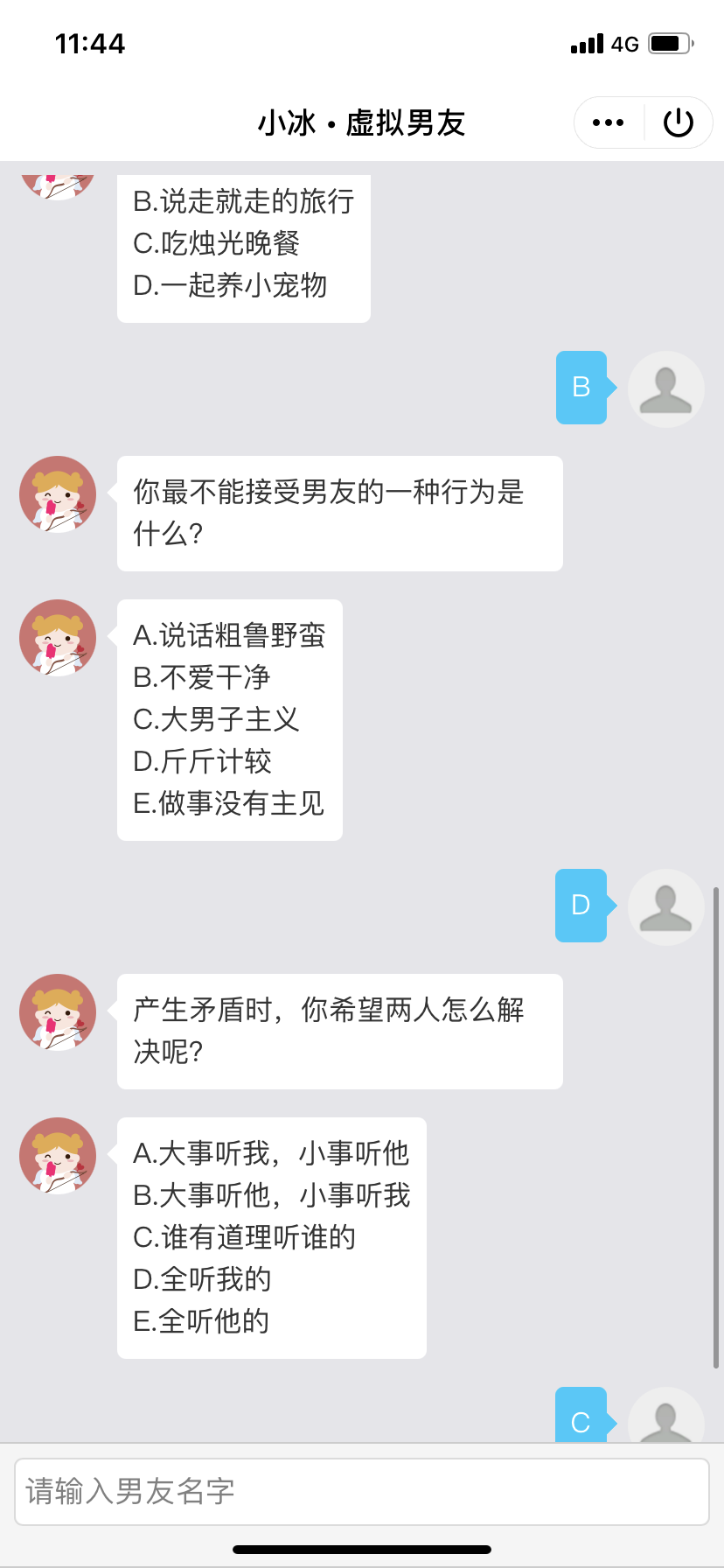Image resolution: width=724 pixels, height=1568 pixels.
Task: Close the mini program with power icon
Action: (679, 122)
